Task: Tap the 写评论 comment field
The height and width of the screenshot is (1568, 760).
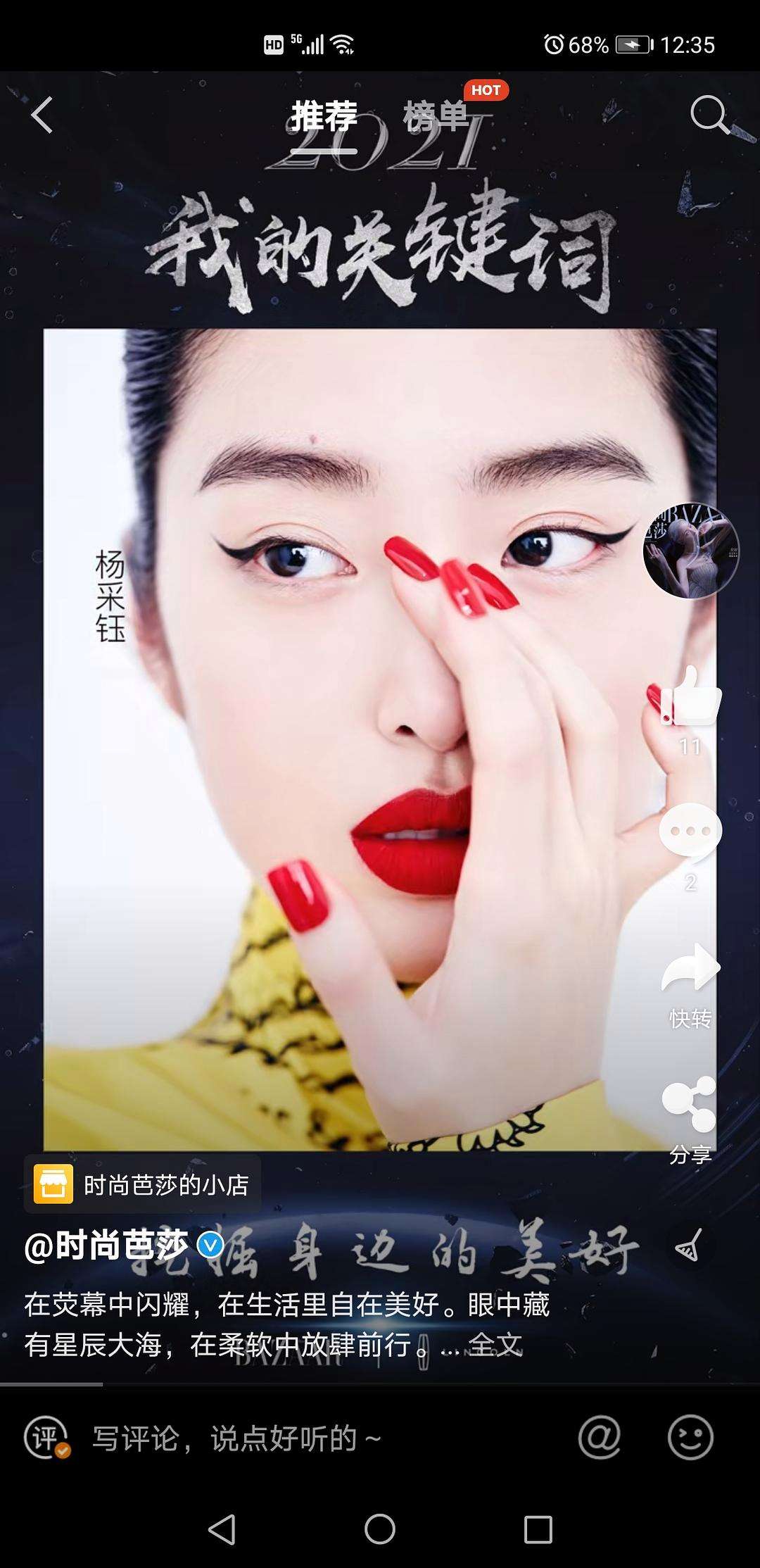Action: 237,1438
